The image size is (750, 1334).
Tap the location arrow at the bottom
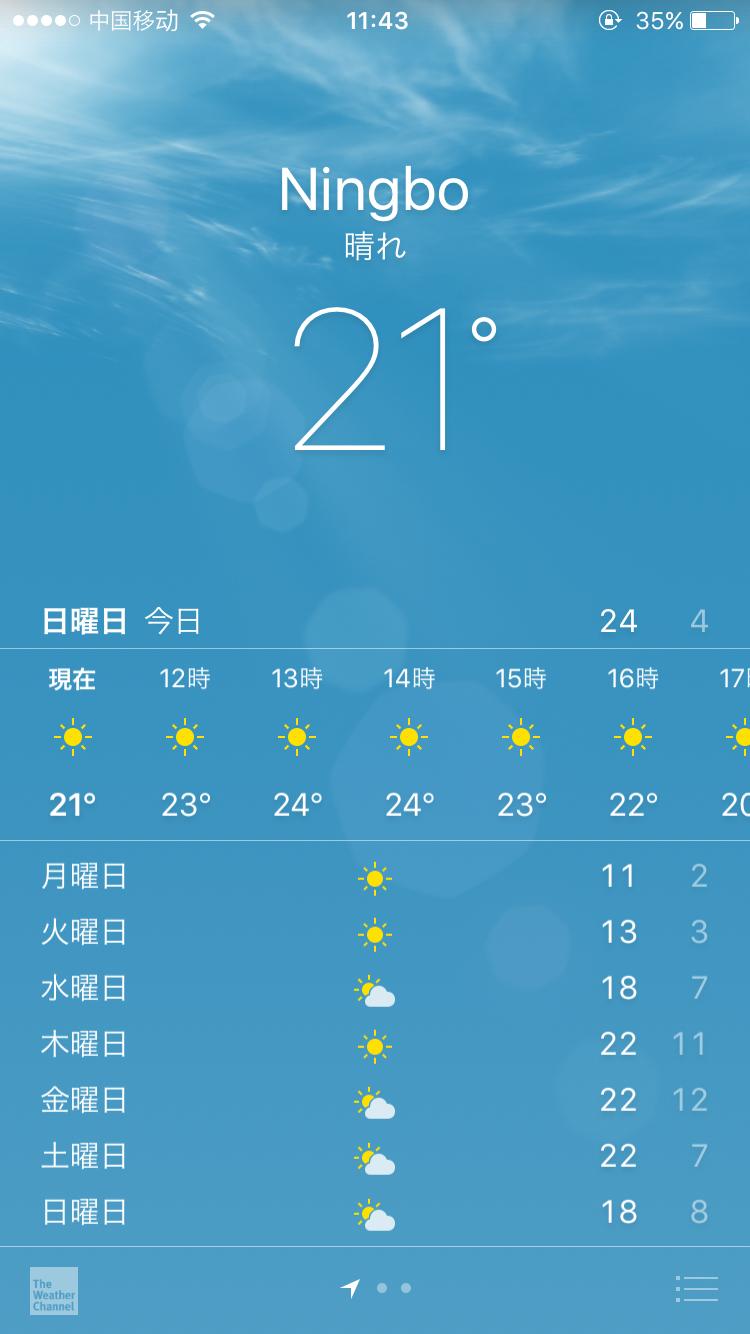pos(350,1289)
